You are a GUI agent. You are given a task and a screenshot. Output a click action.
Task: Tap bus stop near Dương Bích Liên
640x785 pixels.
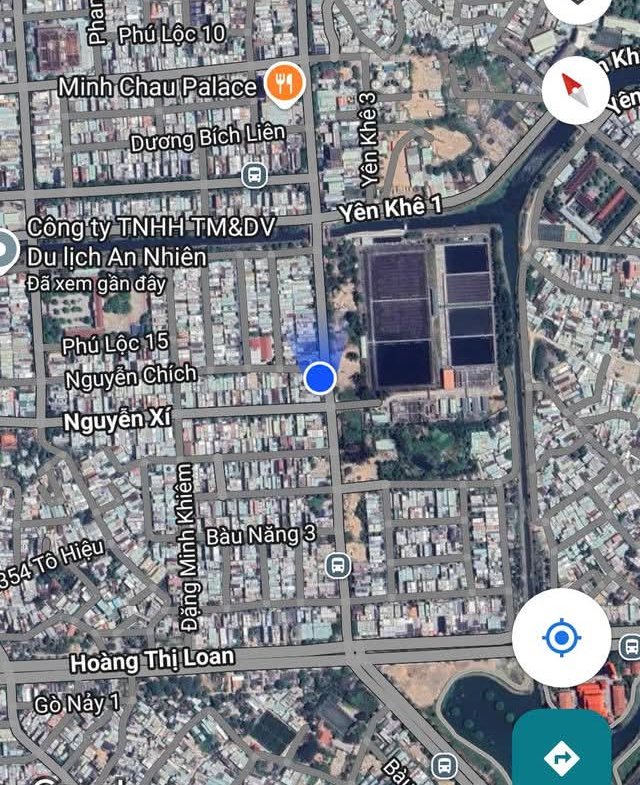[255, 176]
